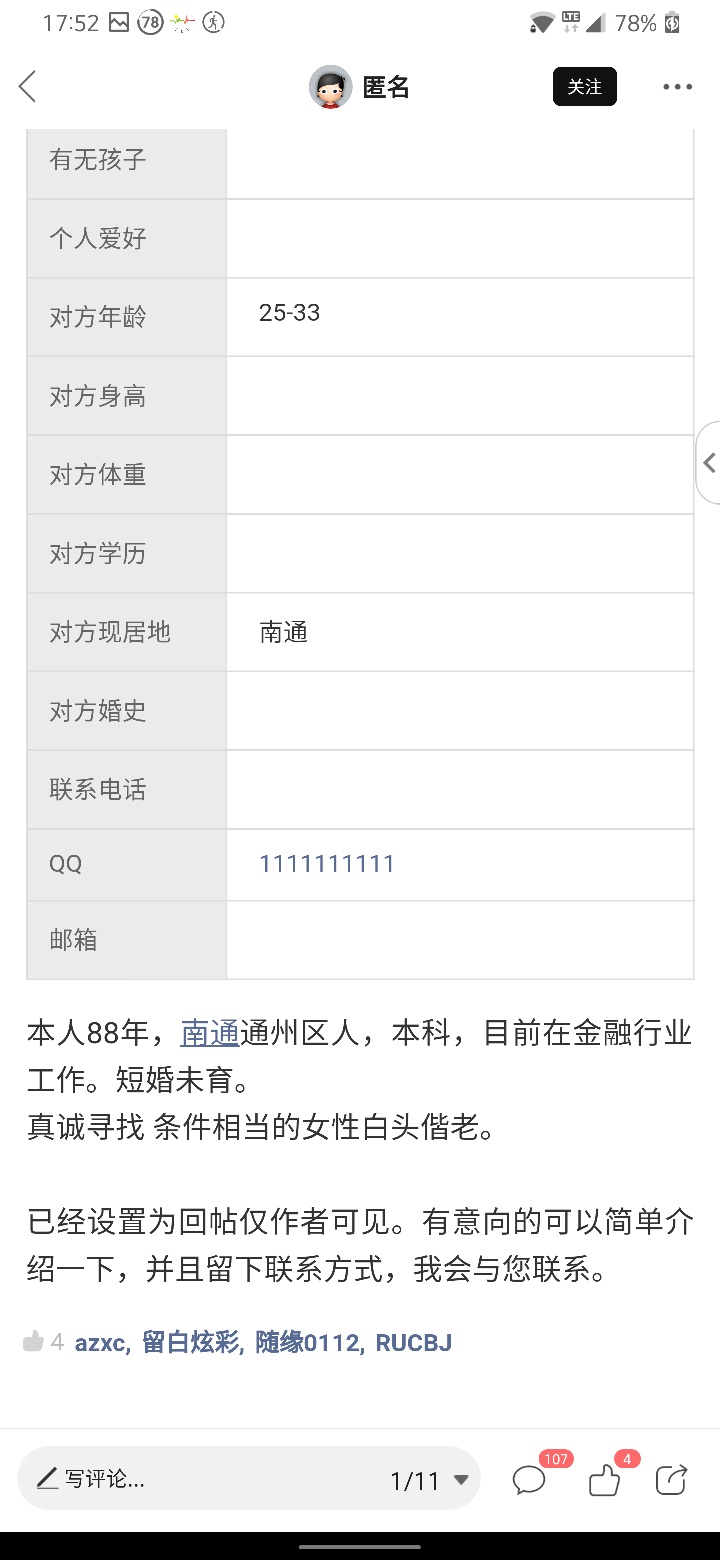Expand the side handle arrow
Image resolution: width=720 pixels, height=1560 pixels.
(x=709, y=463)
